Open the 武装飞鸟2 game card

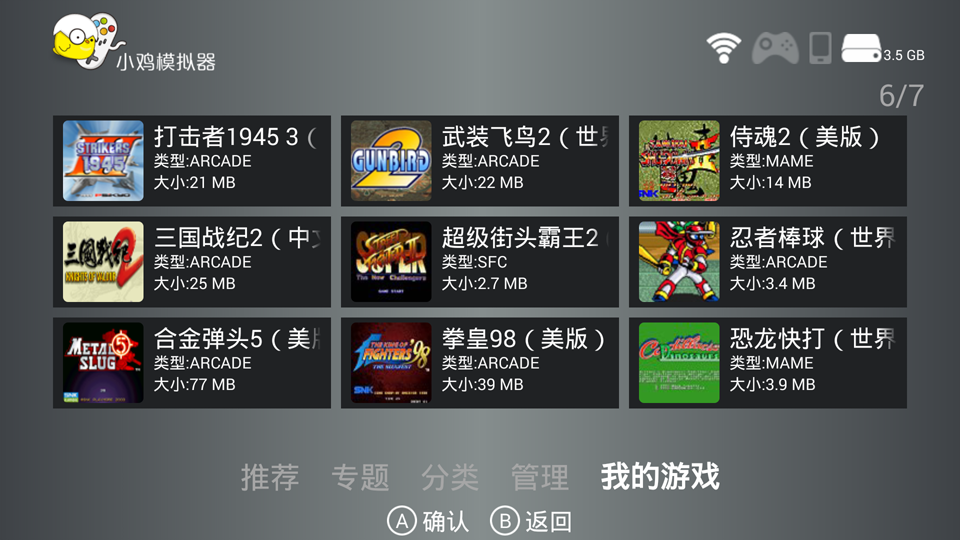coord(479,161)
